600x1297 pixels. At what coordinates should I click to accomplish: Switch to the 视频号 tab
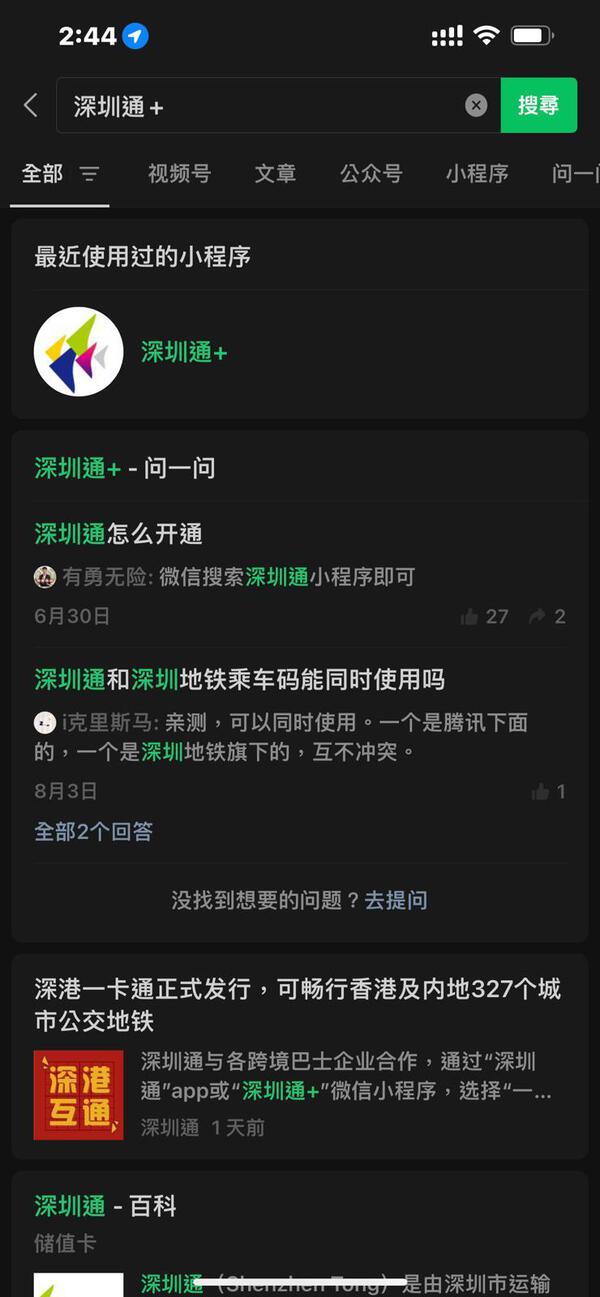point(180,174)
